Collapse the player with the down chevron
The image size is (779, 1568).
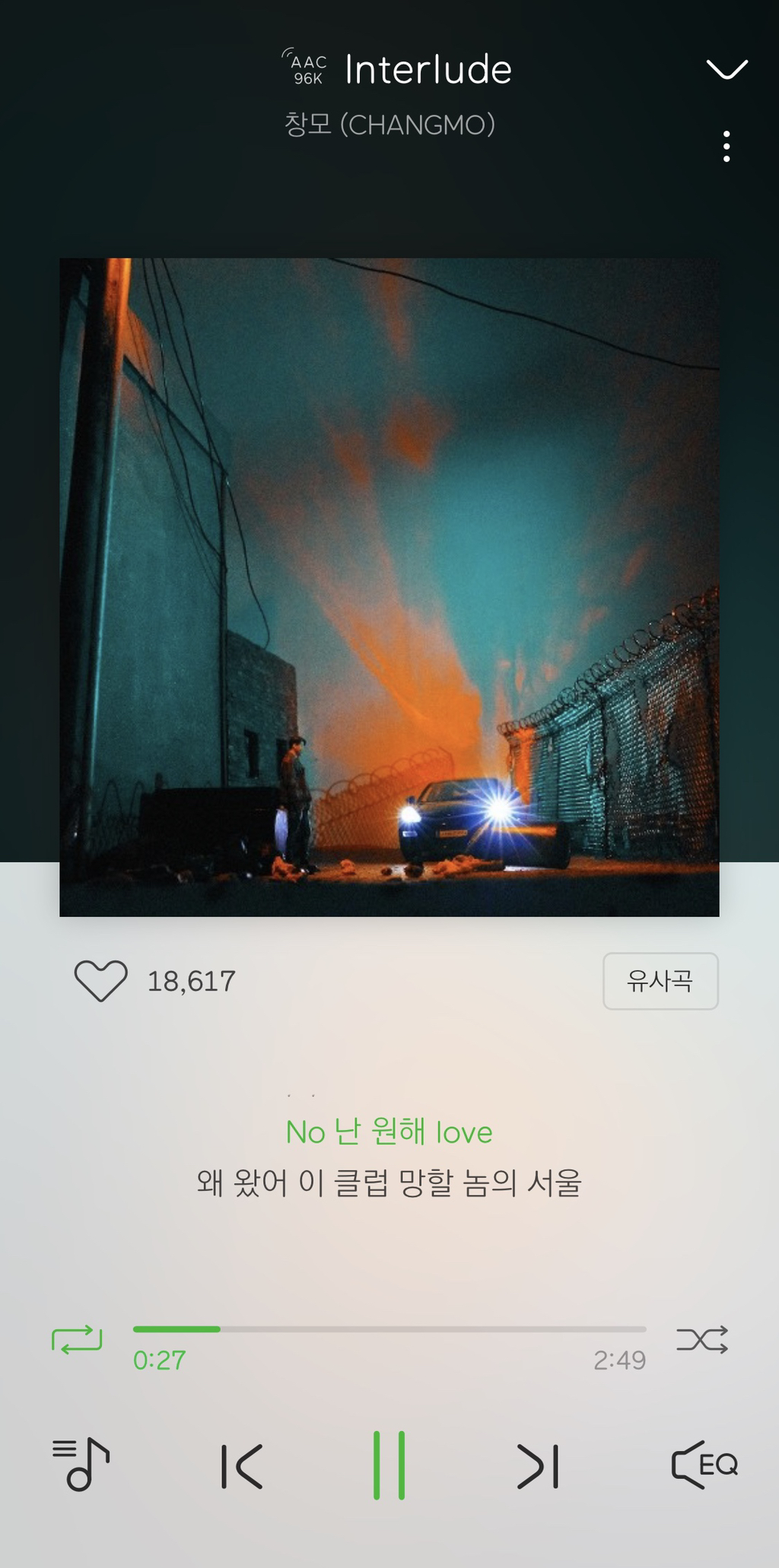point(727,69)
